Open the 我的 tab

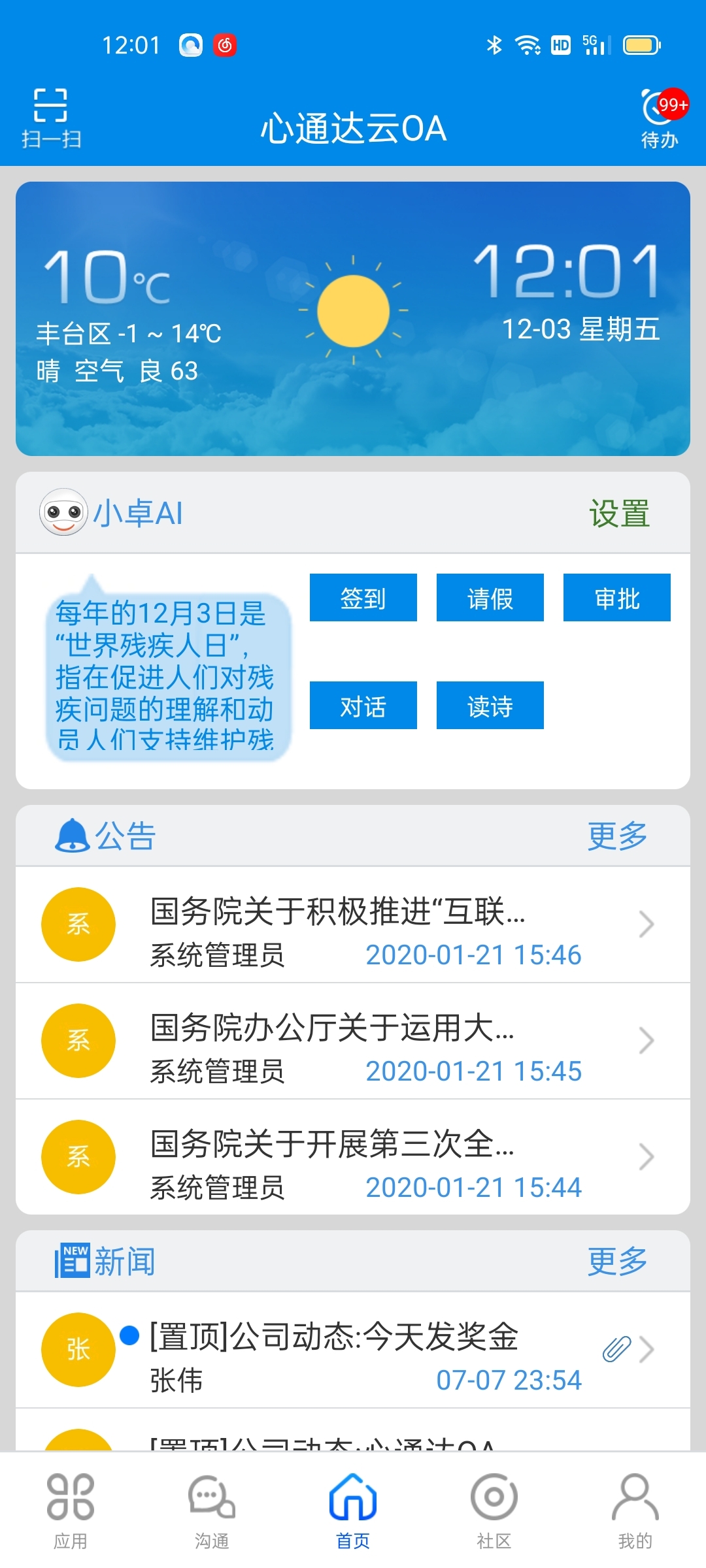coord(635,1511)
